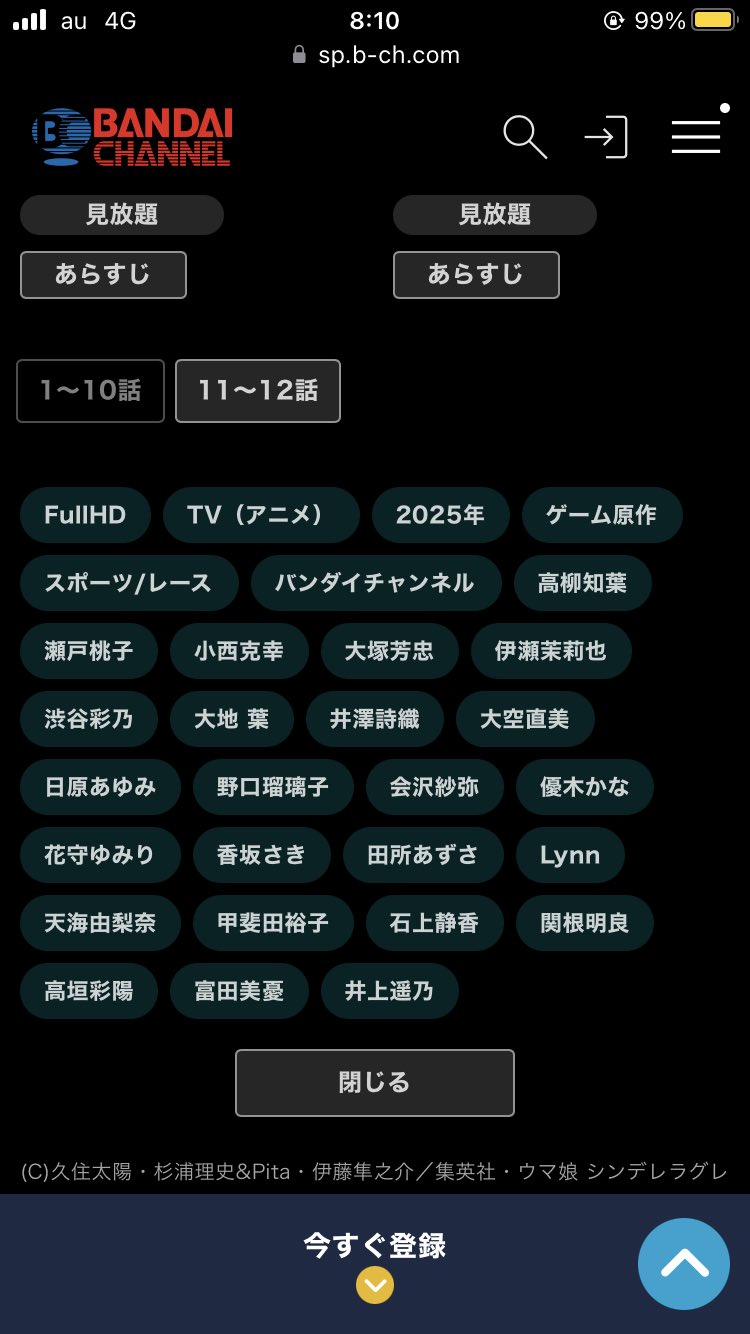Open the 田所あずさ tag
Viewport: 750px width, 1334px height.
click(x=423, y=855)
